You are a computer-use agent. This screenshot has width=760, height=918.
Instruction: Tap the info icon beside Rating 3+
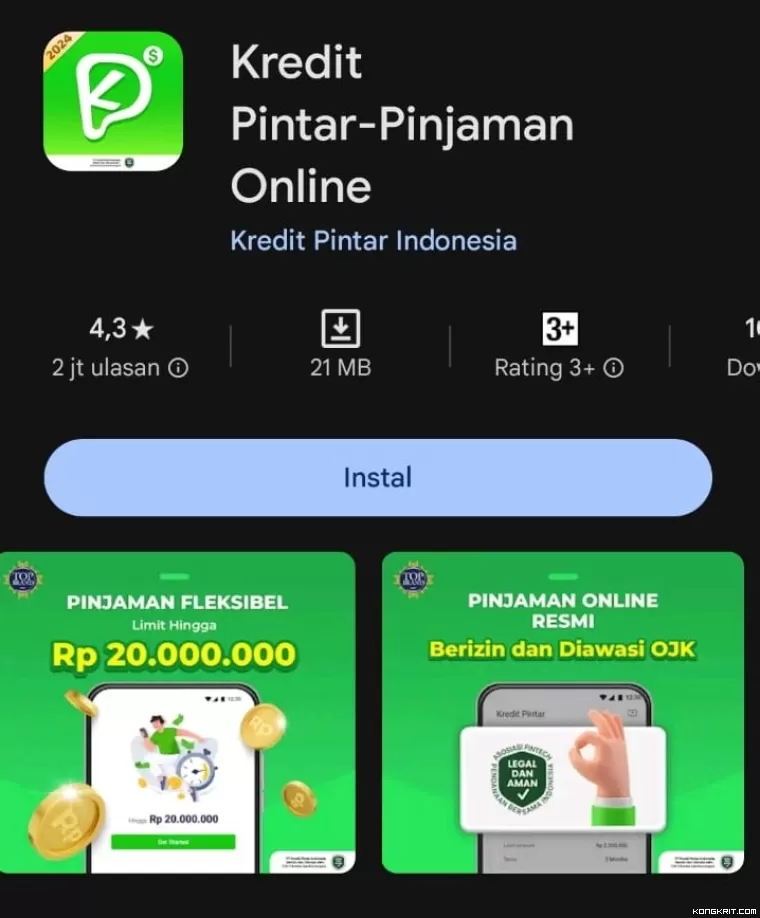click(614, 368)
